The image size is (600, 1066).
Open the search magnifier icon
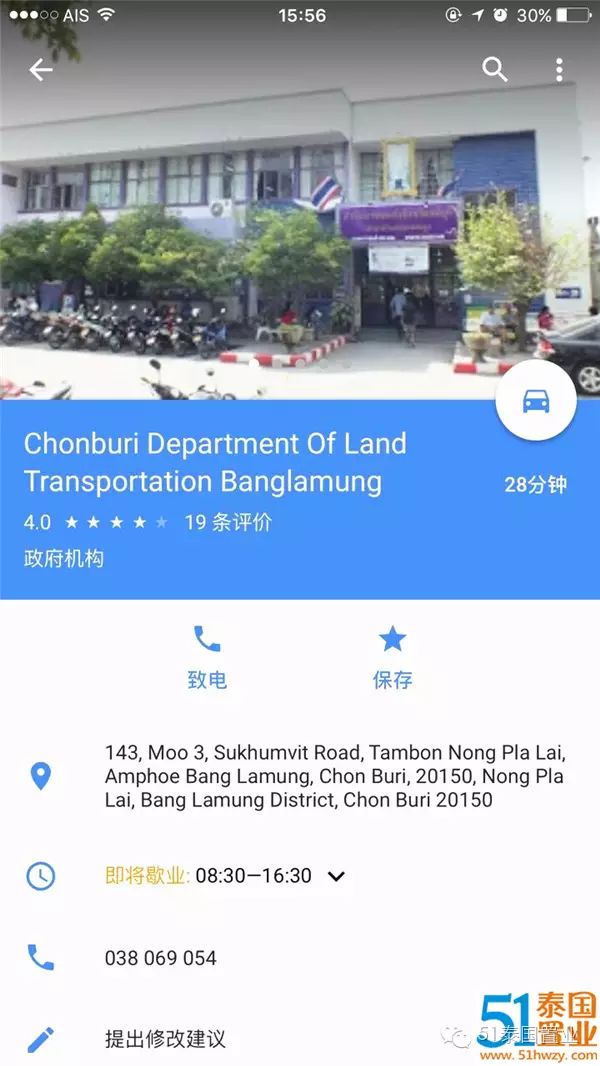point(495,69)
